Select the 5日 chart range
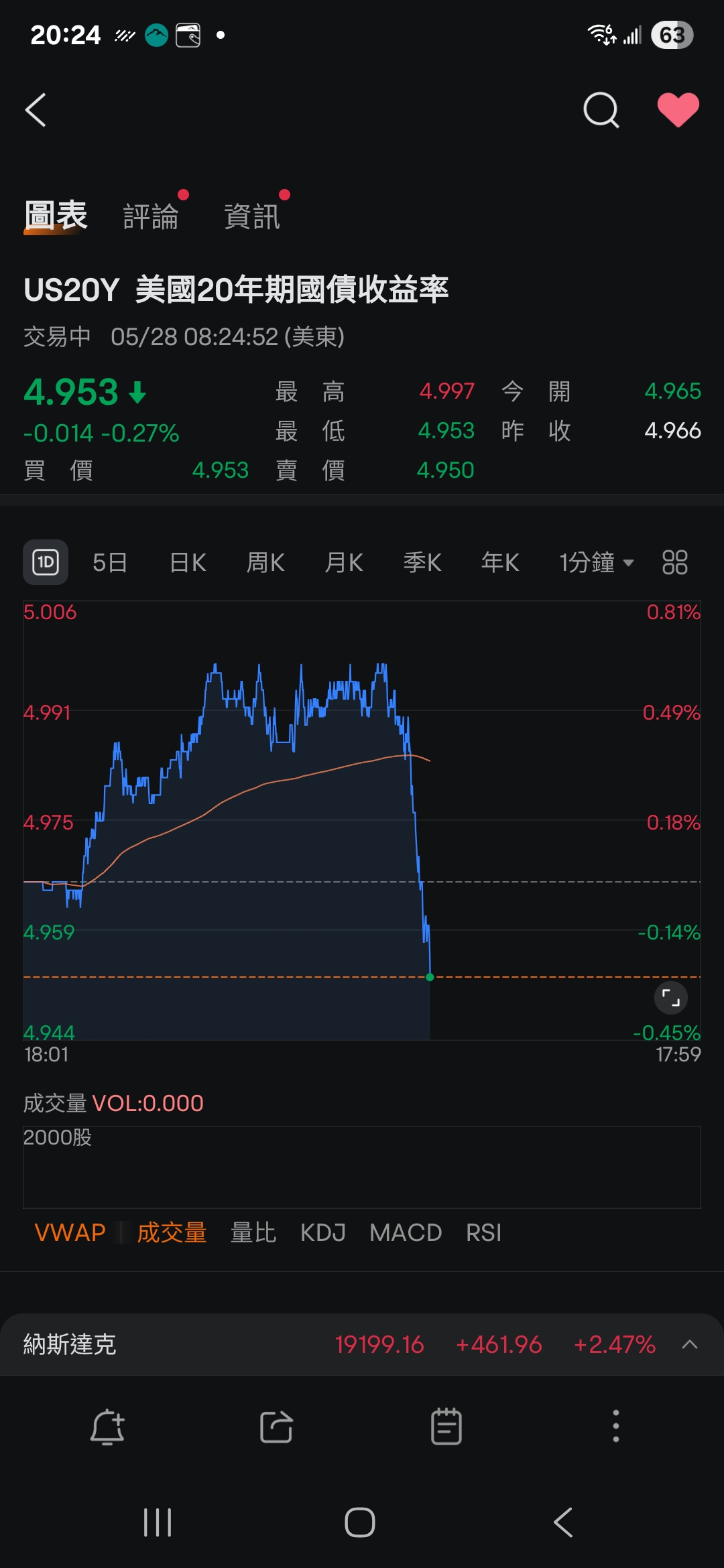The height and width of the screenshot is (1568, 724). pyautogui.click(x=110, y=562)
